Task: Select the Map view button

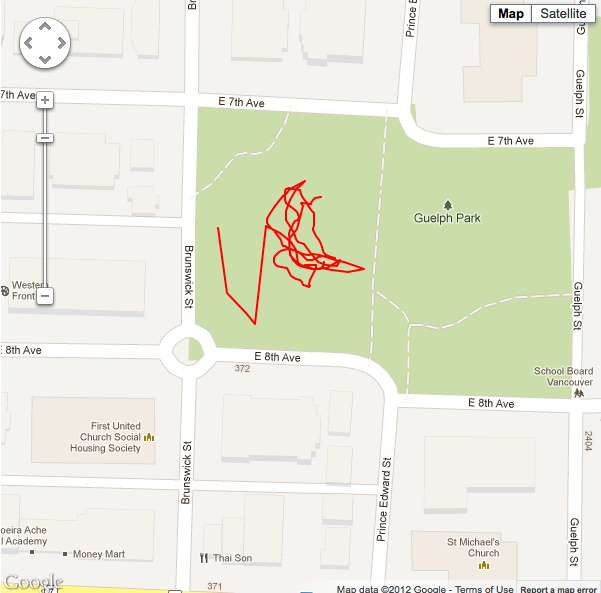Action: pos(511,13)
